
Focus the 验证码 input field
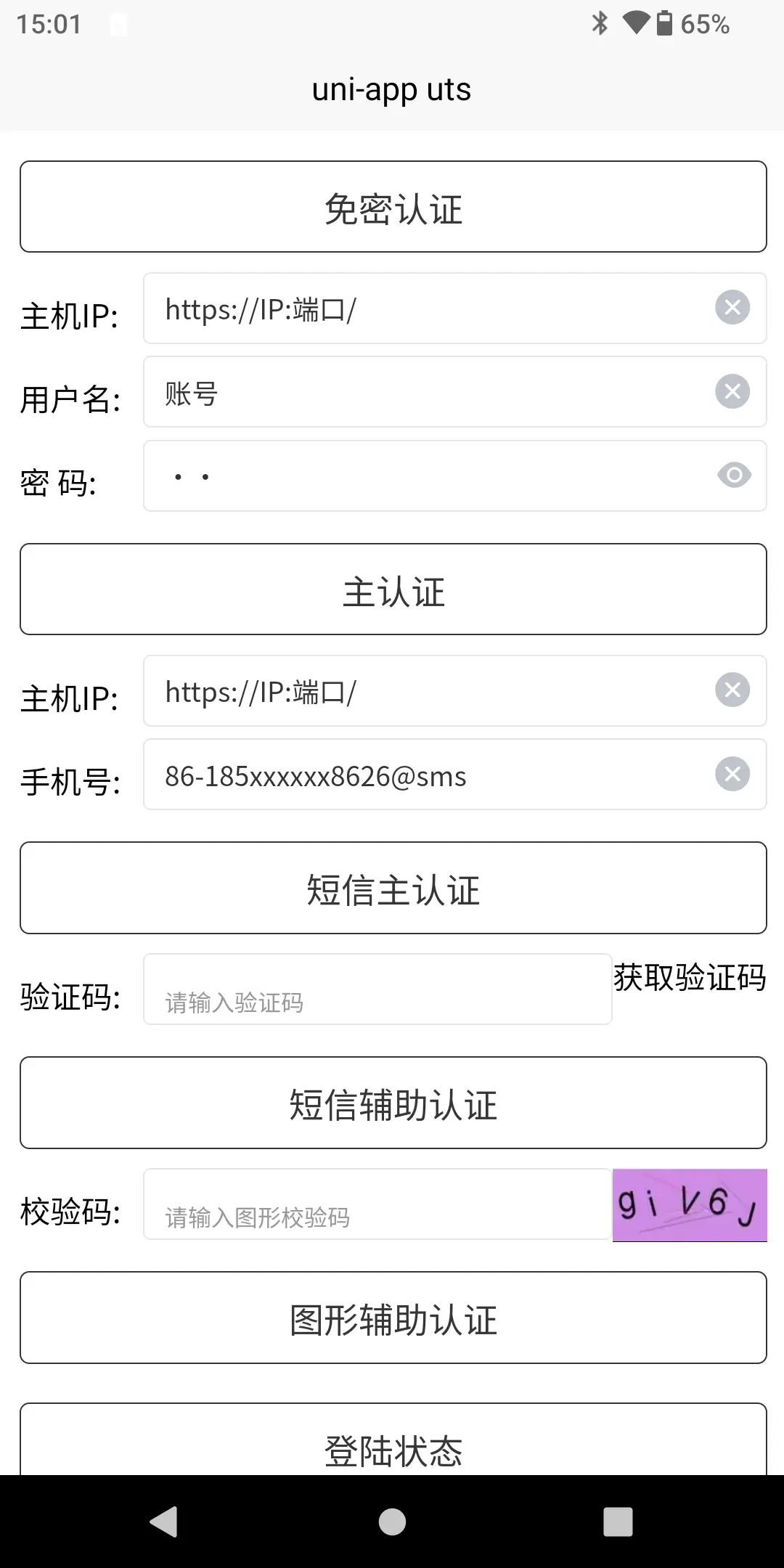[377, 989]
